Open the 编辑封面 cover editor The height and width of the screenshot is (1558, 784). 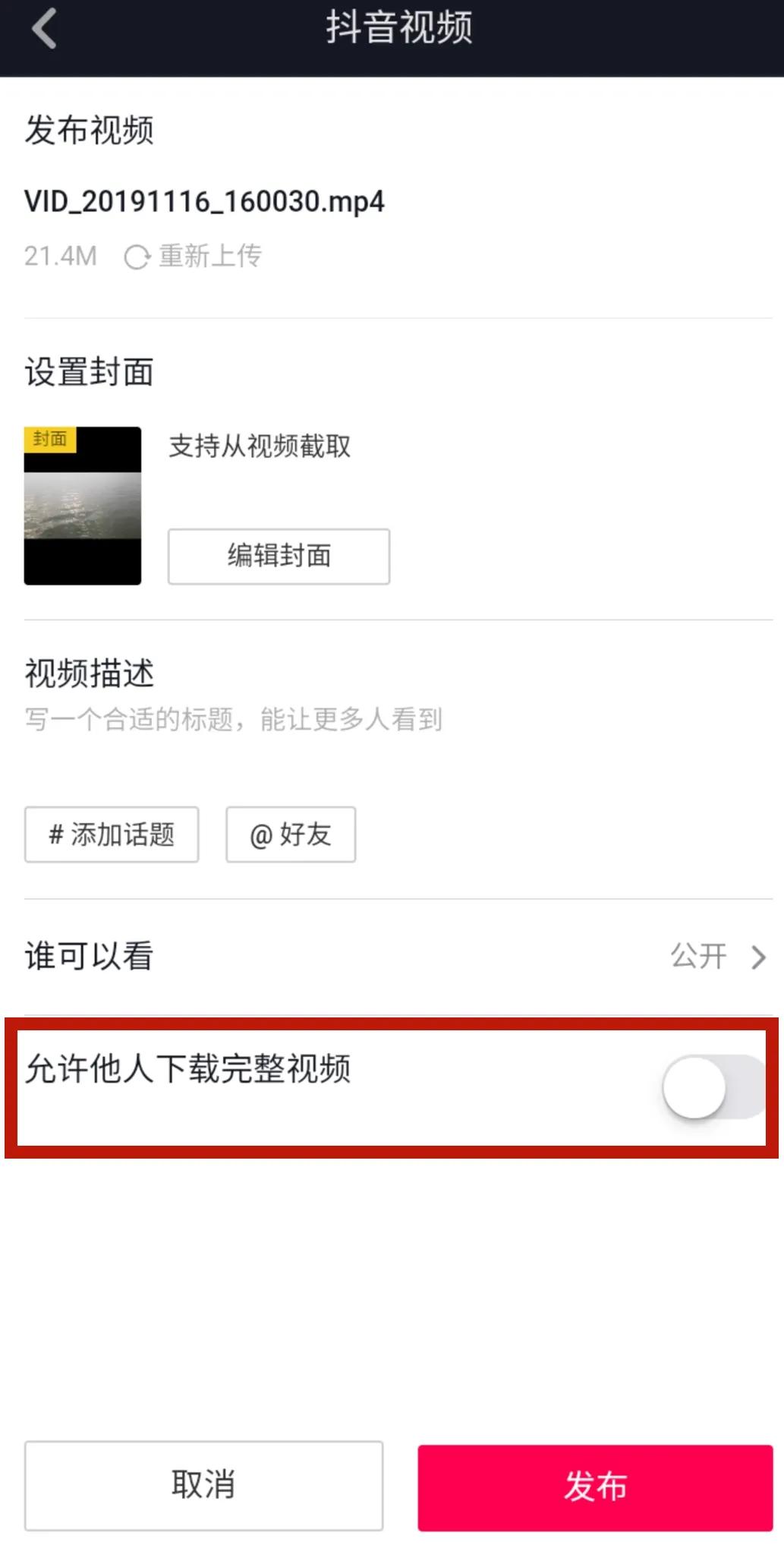pos(279,557)
